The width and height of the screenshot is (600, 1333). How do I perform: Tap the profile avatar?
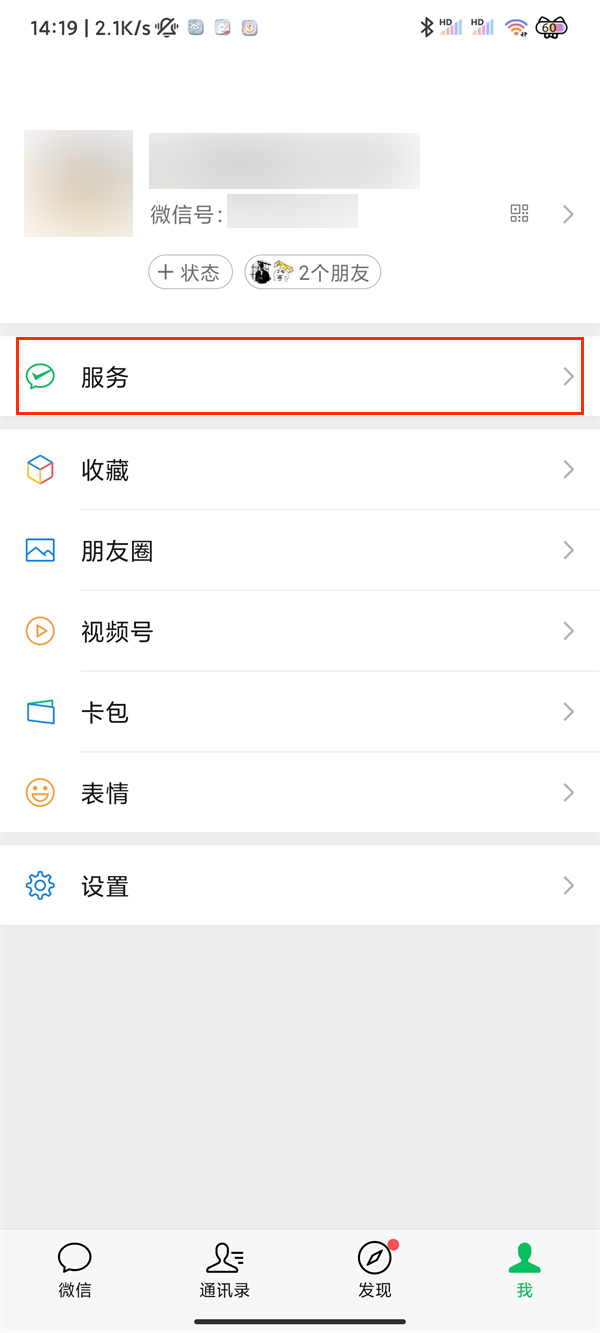click(x=78, y=184)
